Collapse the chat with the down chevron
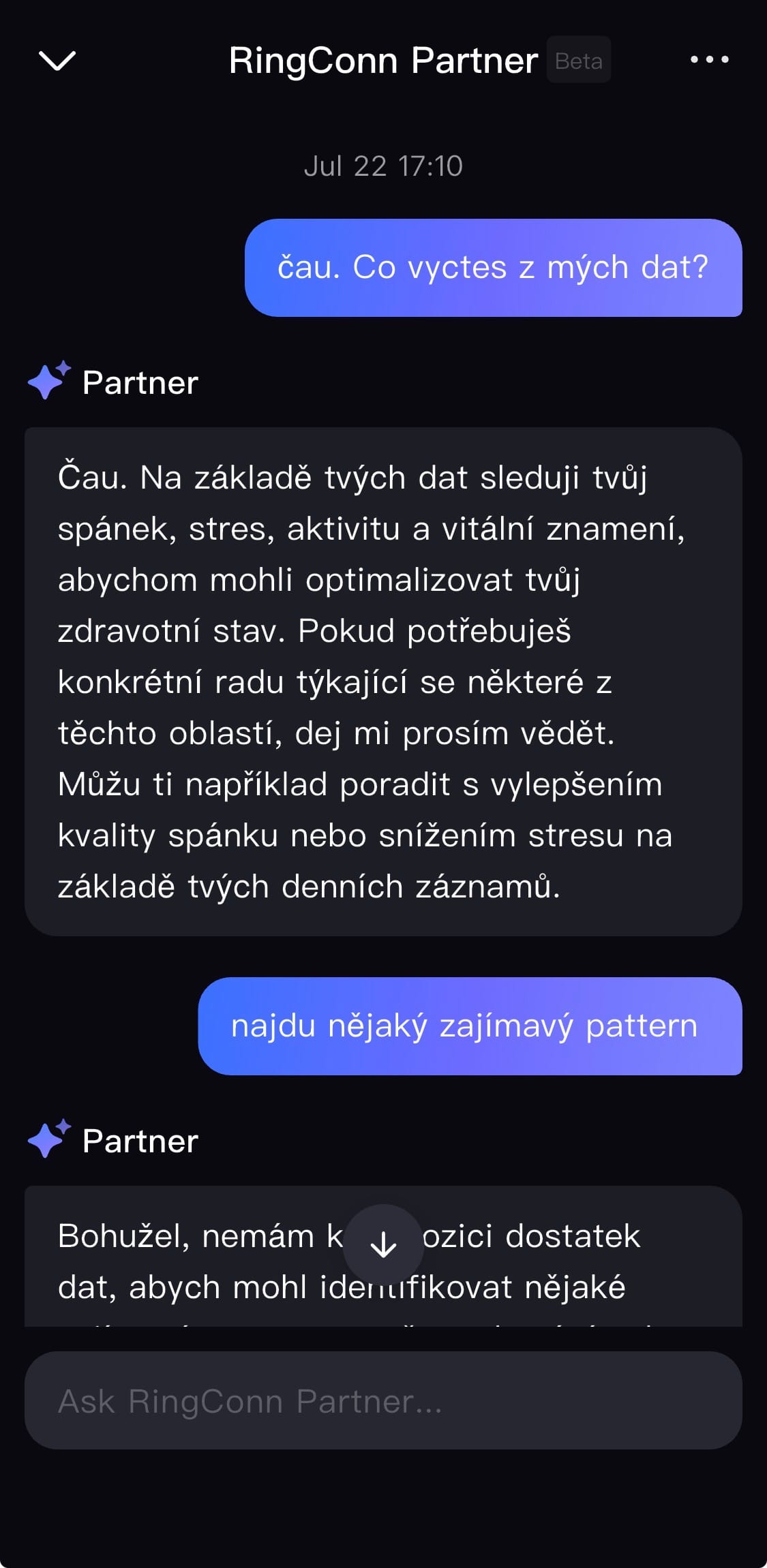This screenshot has width=767, height=1568. point(57,61)
